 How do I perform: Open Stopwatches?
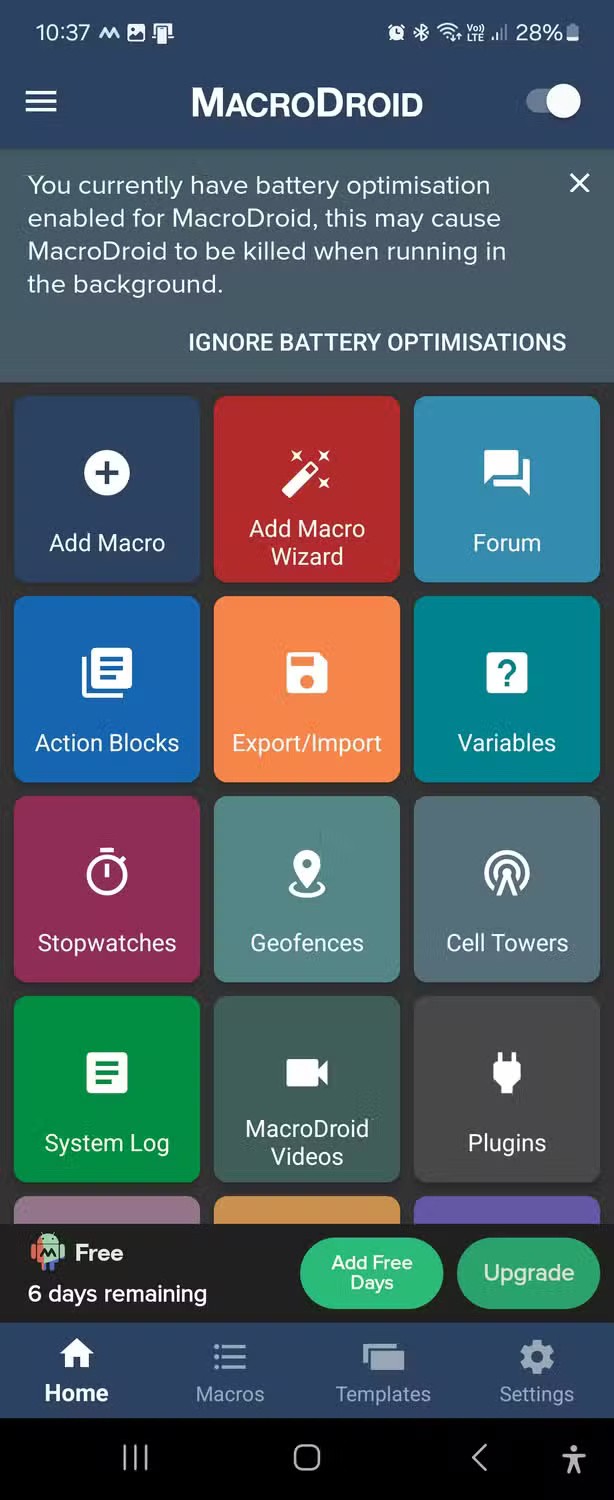(x=107, y=889)
